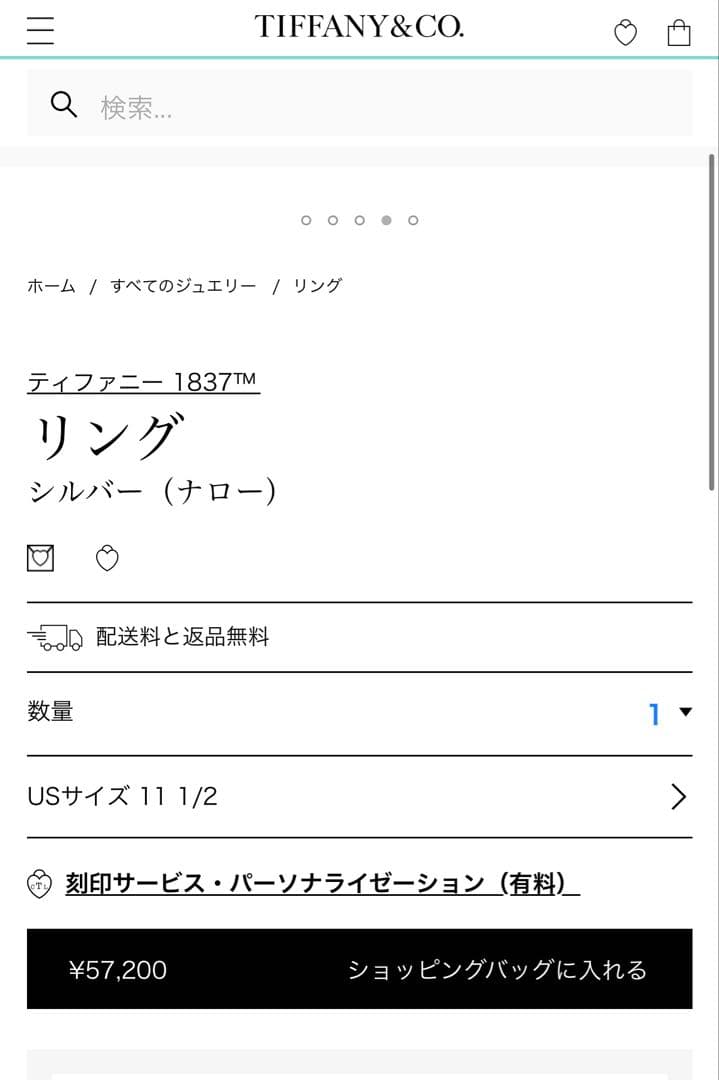This screenshot has height=1080, width=719.
Task: Open 刻印サービス・パーソナライゼーション link
Action: pyautogui.click(x=322, y=884)
